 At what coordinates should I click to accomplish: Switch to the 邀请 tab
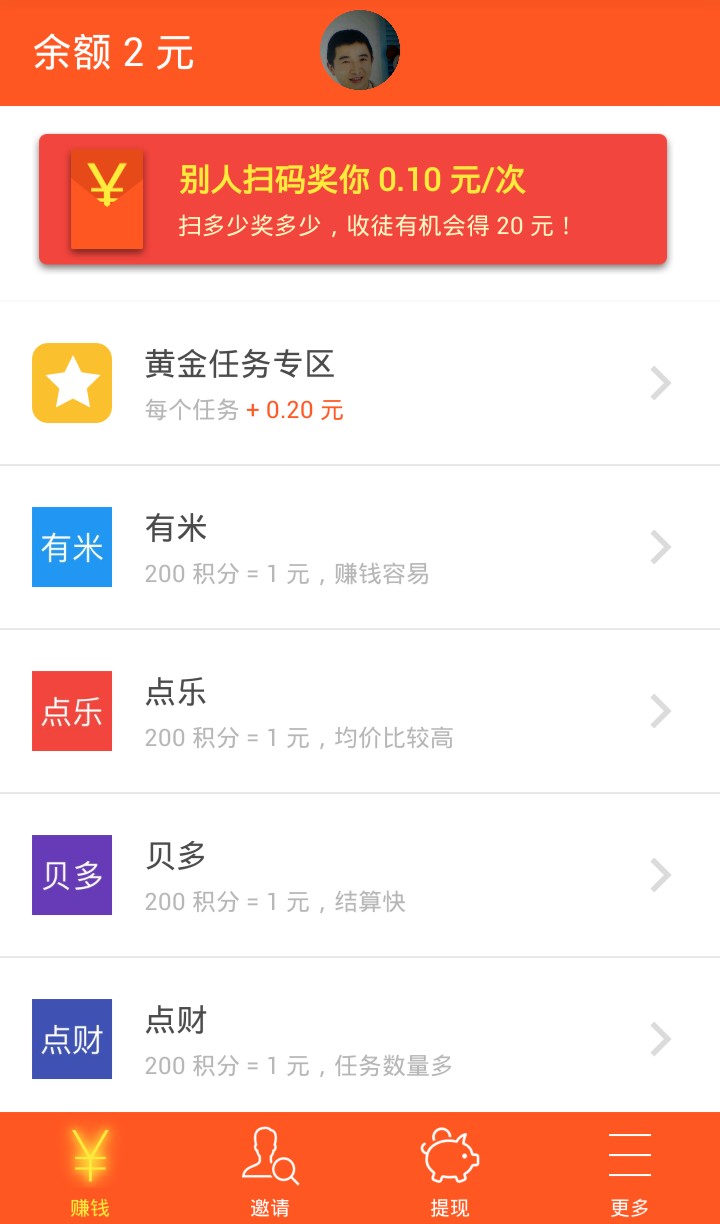(270, 1168)
